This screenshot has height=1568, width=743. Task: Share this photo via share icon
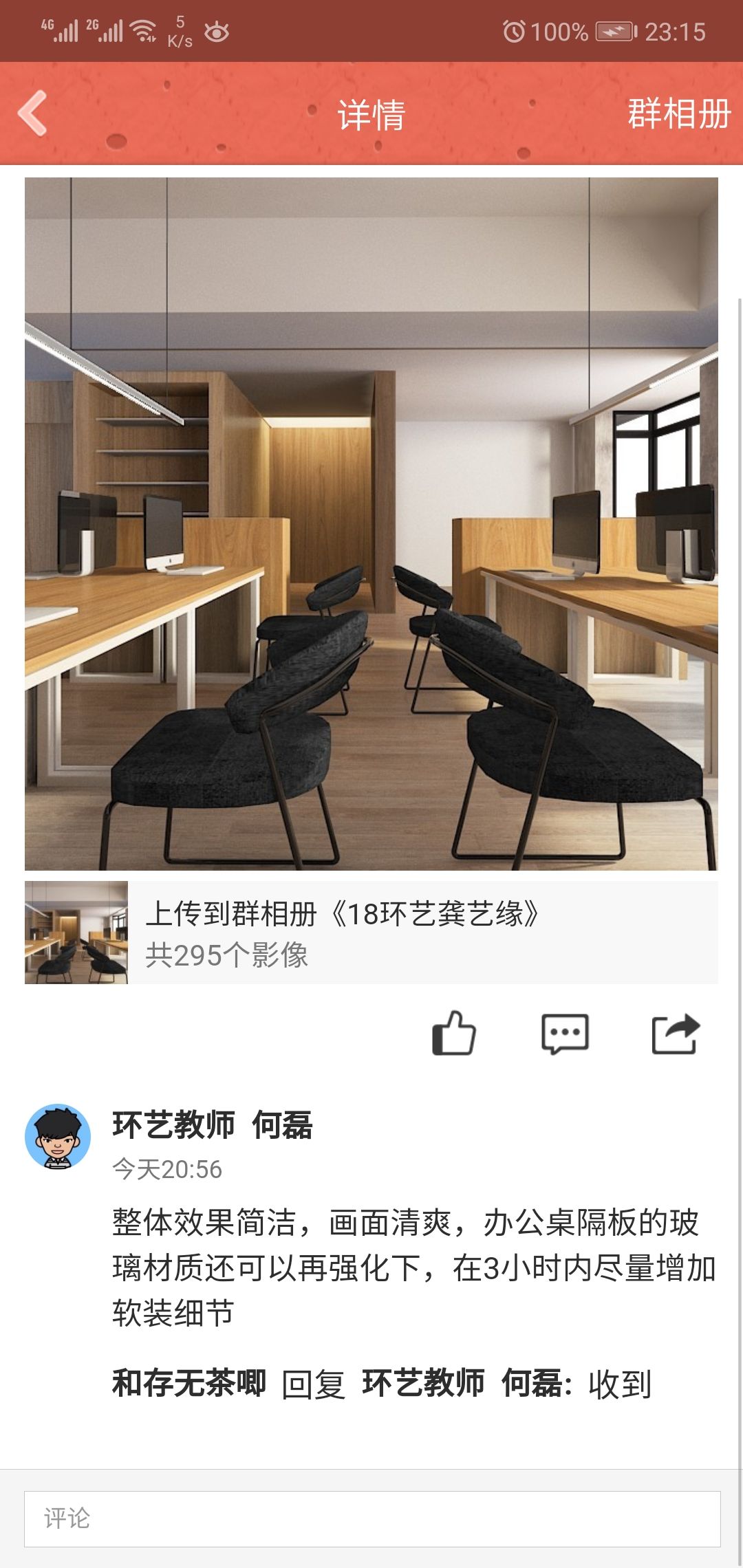pos(675,1033)
